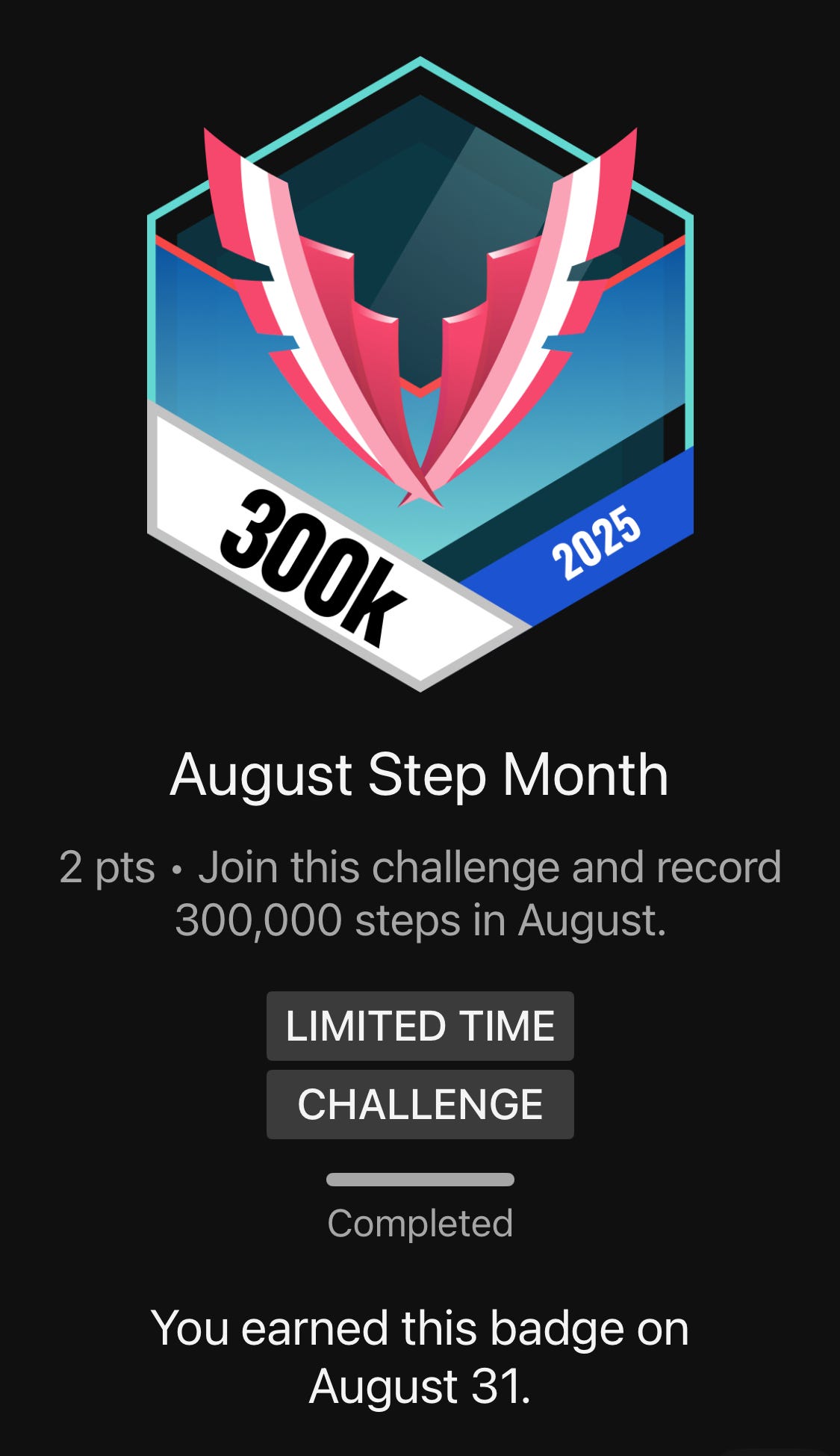Toggle the CHALLENGE filter tag
This screenshot has width=840, height=1456.
click(x=420, y=1103)
